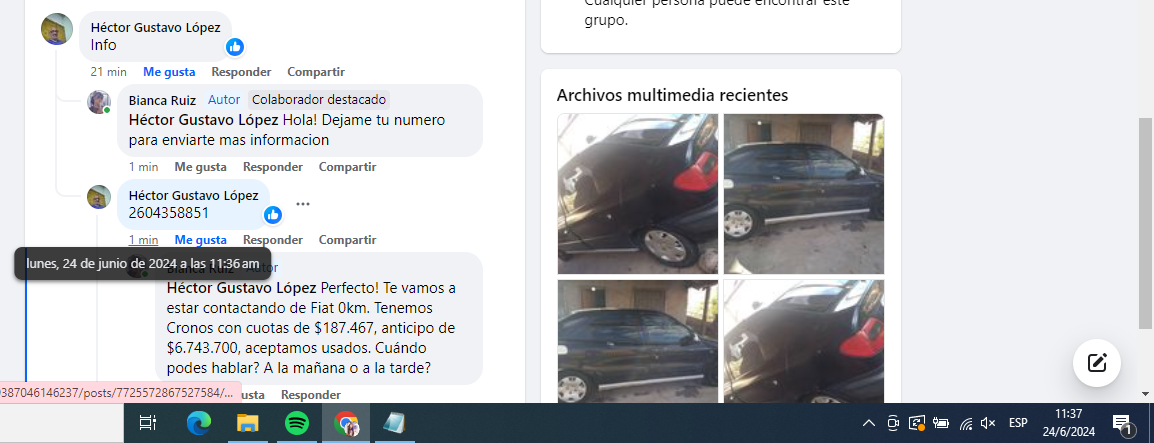Image resolution: width=1154 pixels, height=443 pixels.
Task: Open Spotify from the taskbar
Action: [296, 423]
